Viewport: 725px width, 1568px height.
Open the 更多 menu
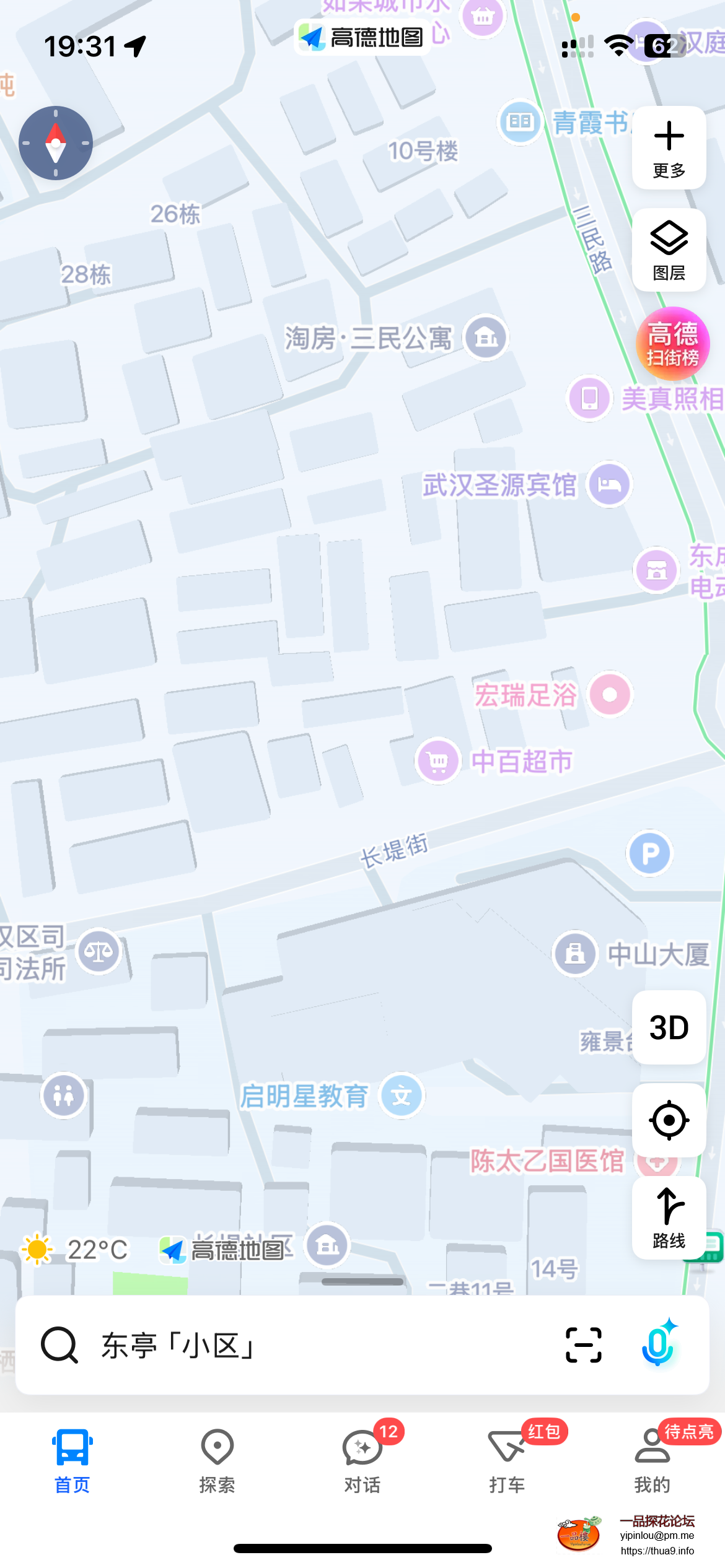(669, 148)
